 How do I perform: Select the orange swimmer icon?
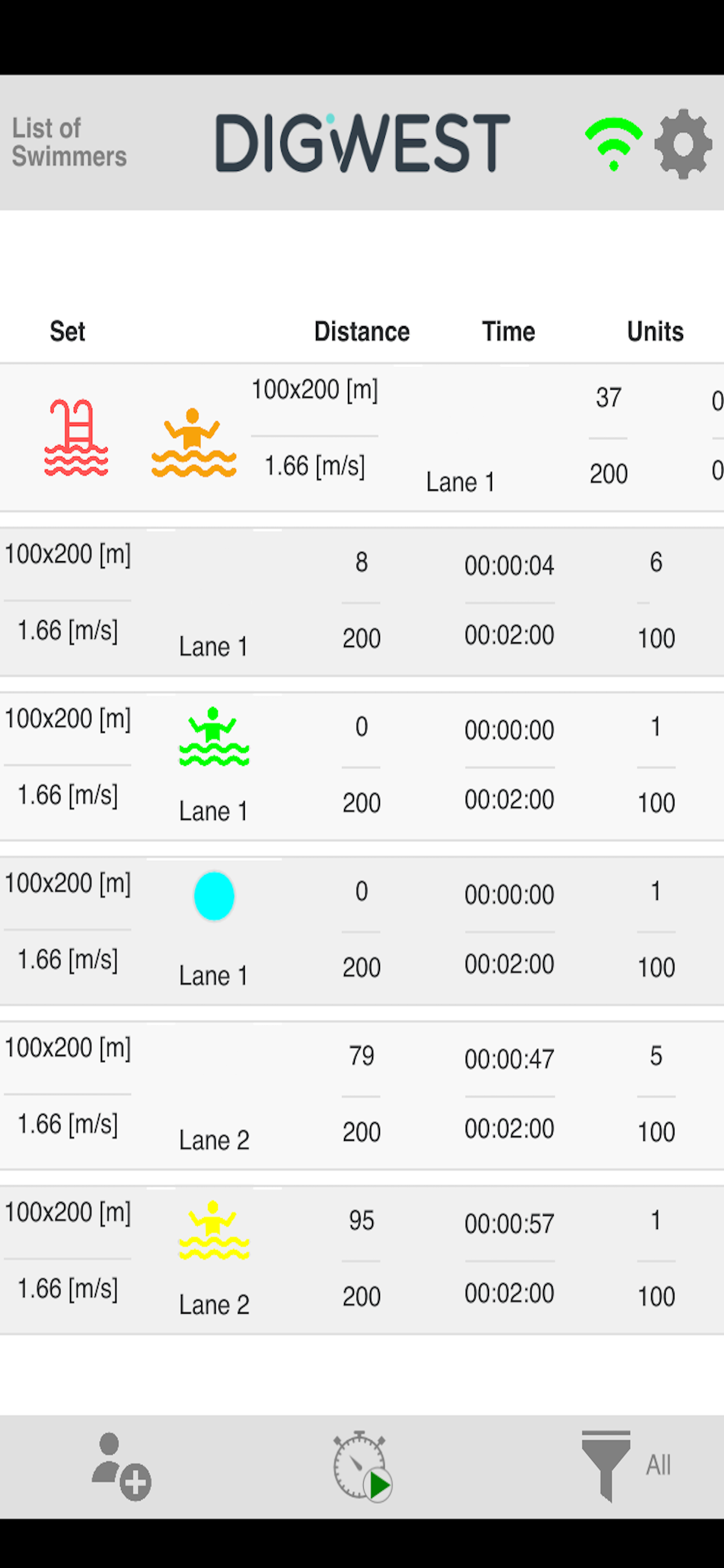pyautogui.click(x=194, y=442)
